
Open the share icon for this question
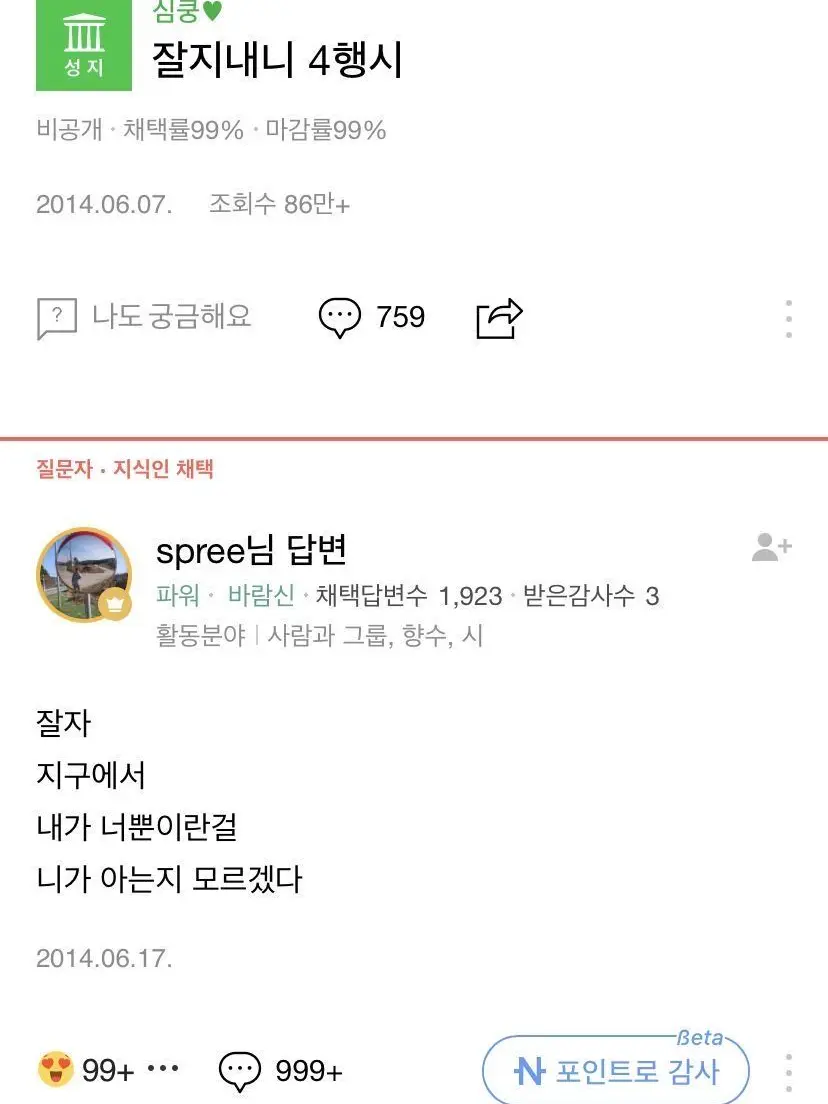(500, 316)
